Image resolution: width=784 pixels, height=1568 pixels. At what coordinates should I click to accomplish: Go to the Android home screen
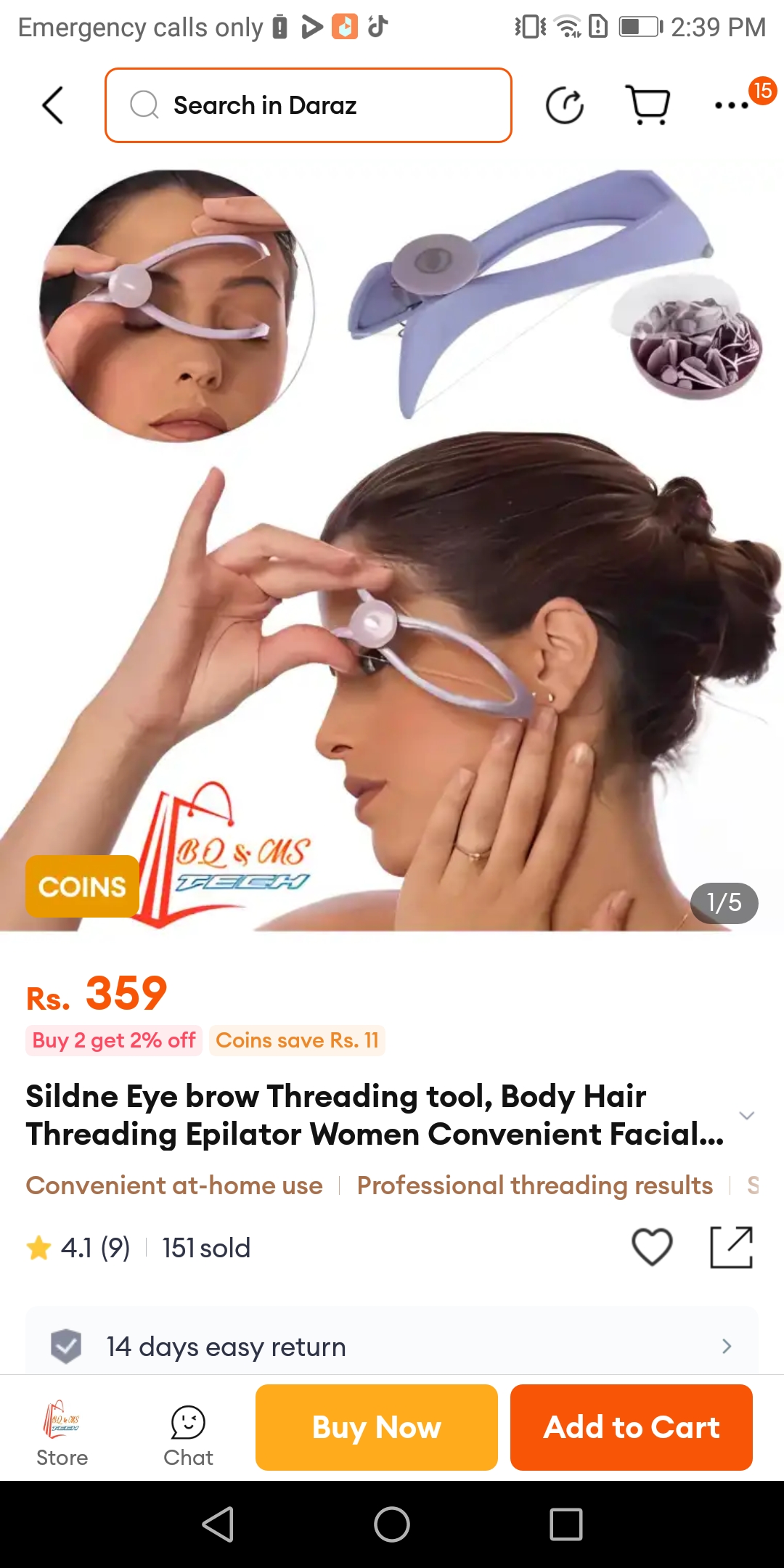point(392,1524)
